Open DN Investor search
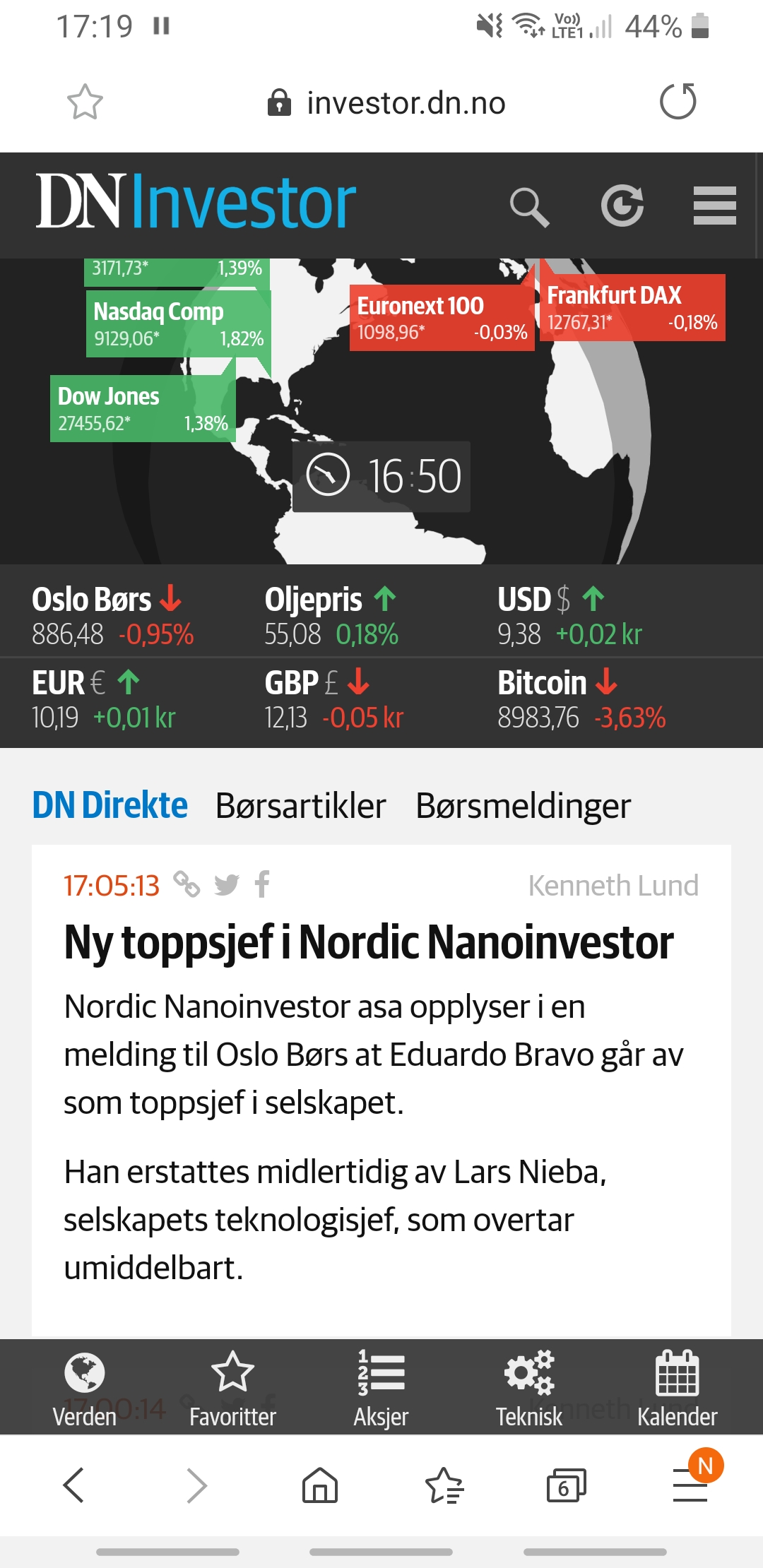The height and width of the screenshot is (1568, 763). 529,206
